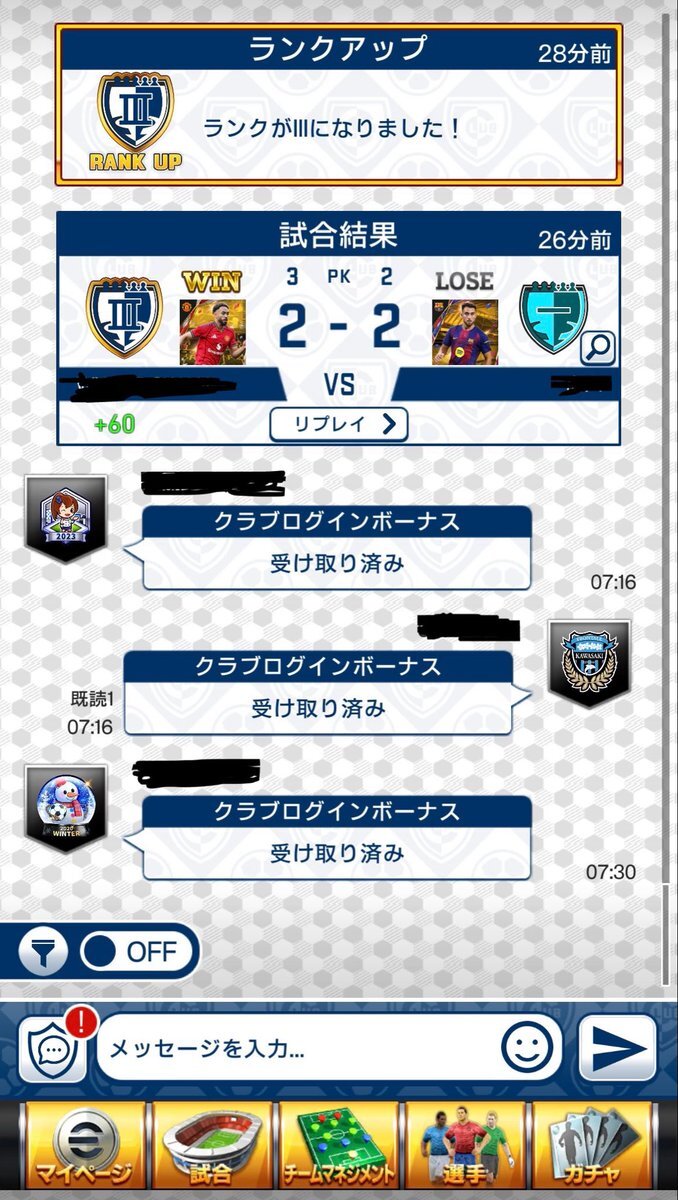The height and width of the screenshot is (1200, 678).
Task: Tap the リプレイ replay button
Action: [x=338, y=424]
